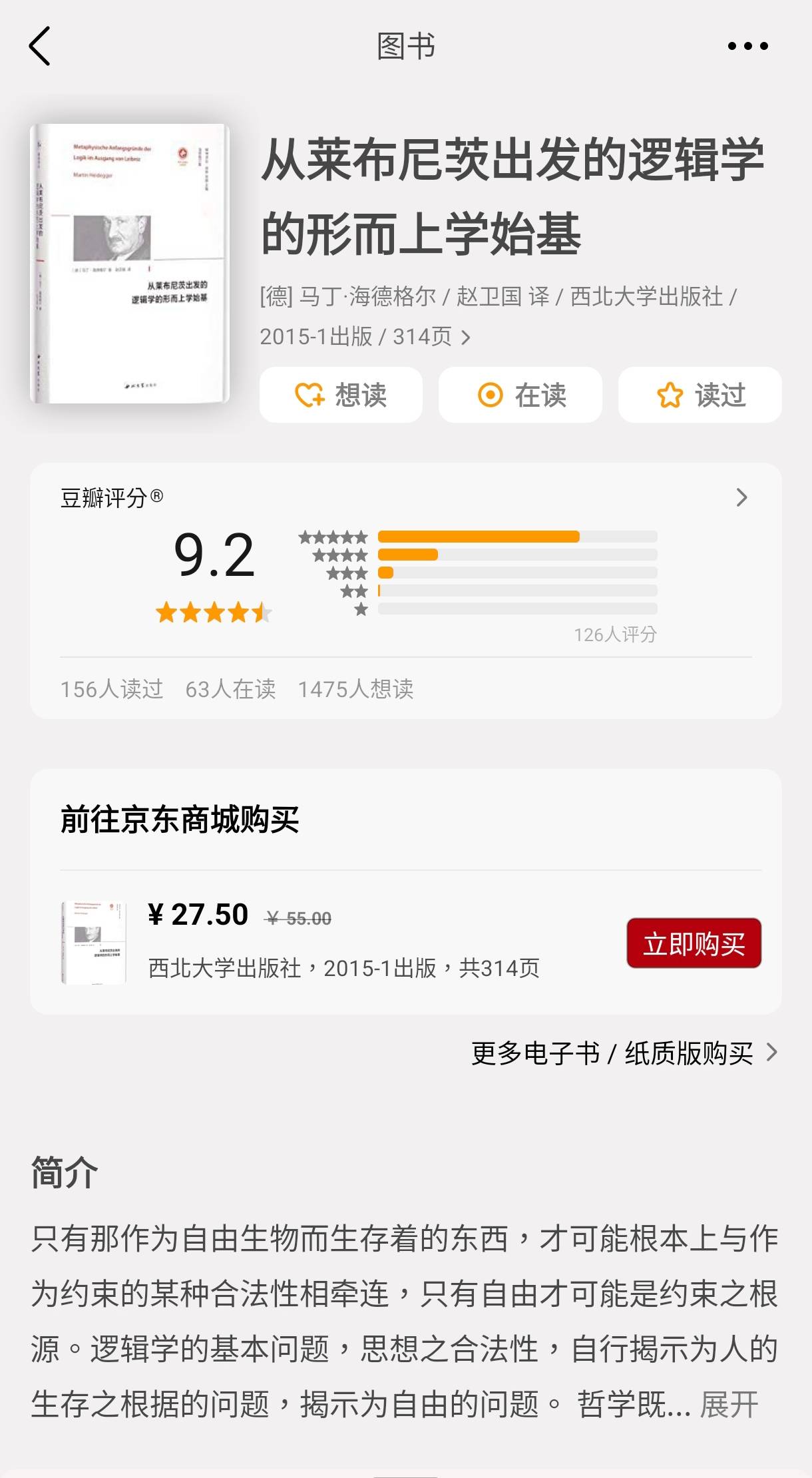Viewport: 812px width, 1478px height.
Task: View the book cover image
Action: 130,264
